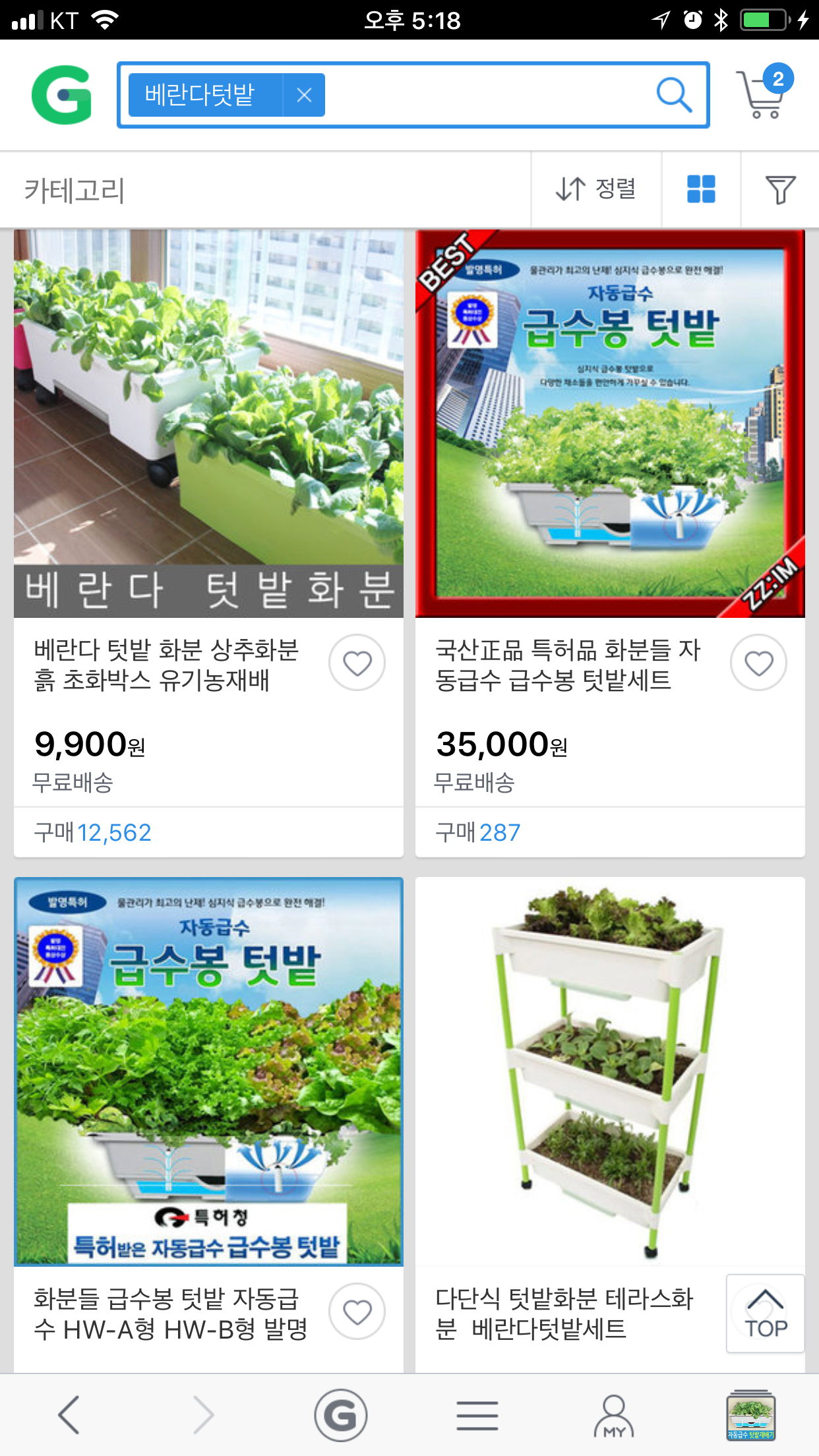Jump to TOP of the results
The width and height of the screenshot is (819, 1456).
pyautogui.click(x=765, y=1314)
